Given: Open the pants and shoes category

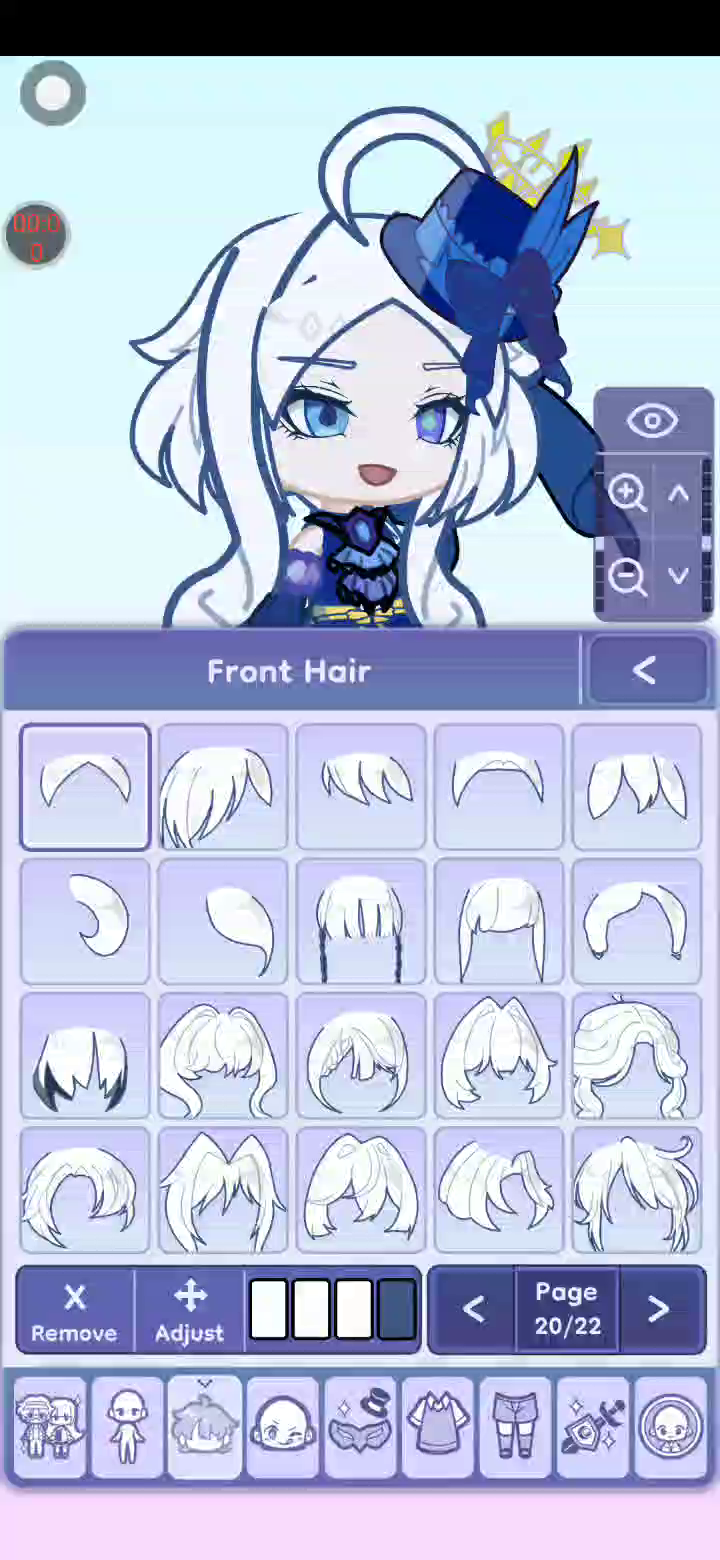Looking at the screenshot, I should (x=515, y=1427).
